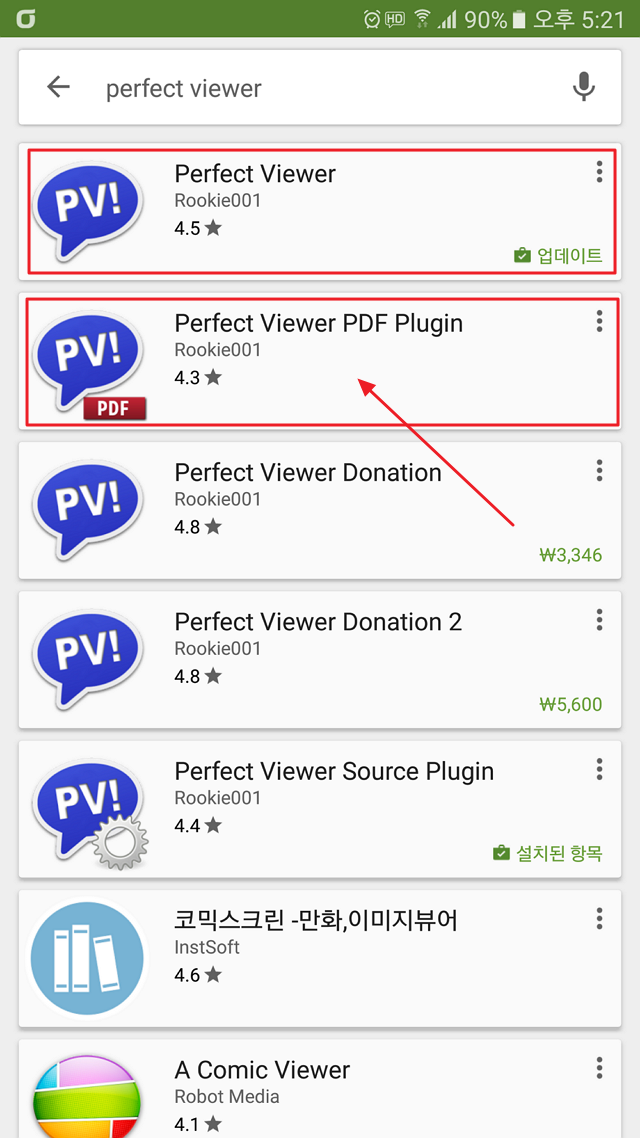The width and height of the screenshot is (640, 1138).
Task: Open overflow menu for A Comic Viewer
Action: click(599, 1067)
